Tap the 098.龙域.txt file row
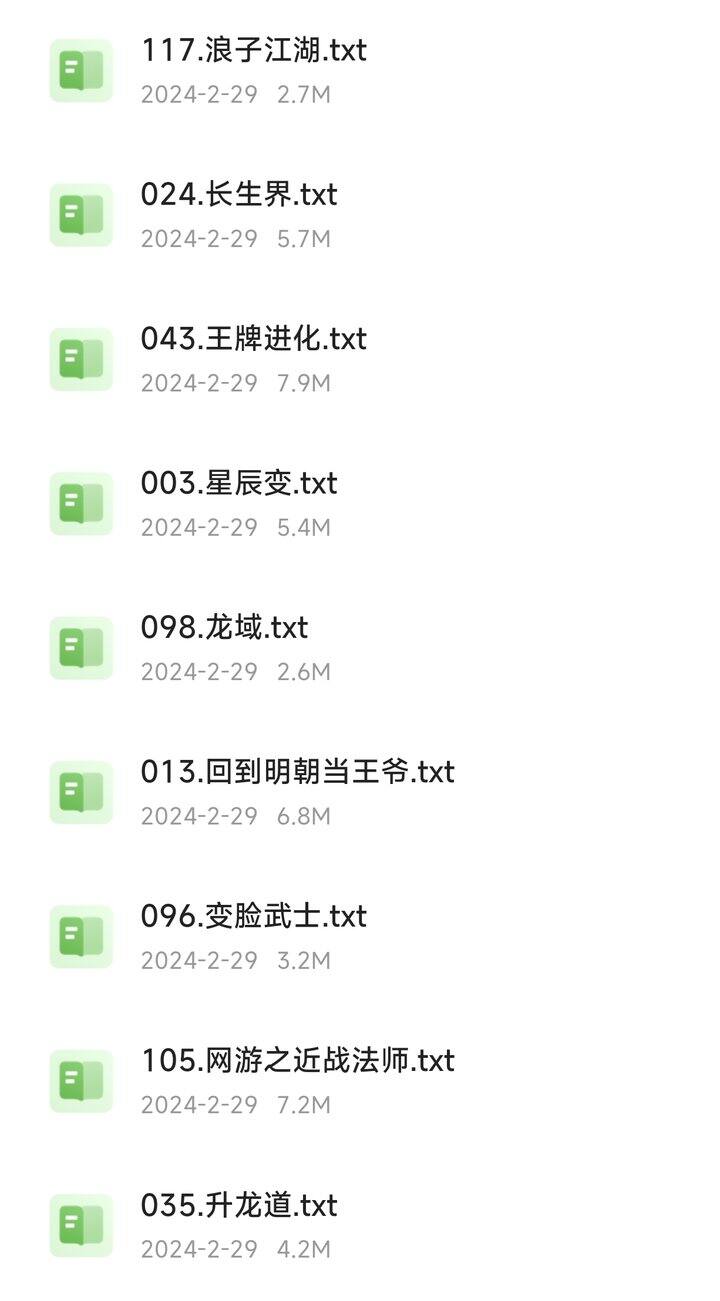 pos(360,648)
